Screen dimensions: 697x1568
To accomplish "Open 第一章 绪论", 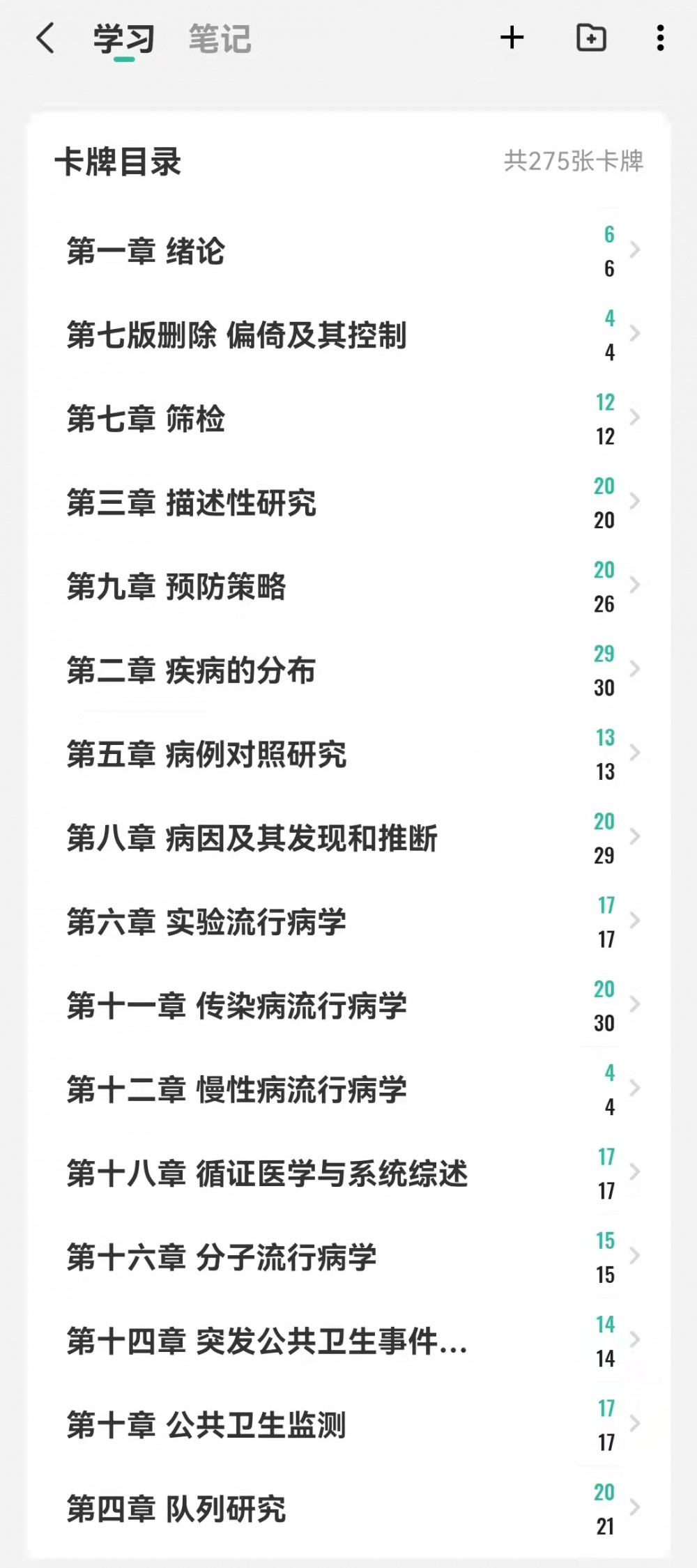I will (x=348, y=251).
